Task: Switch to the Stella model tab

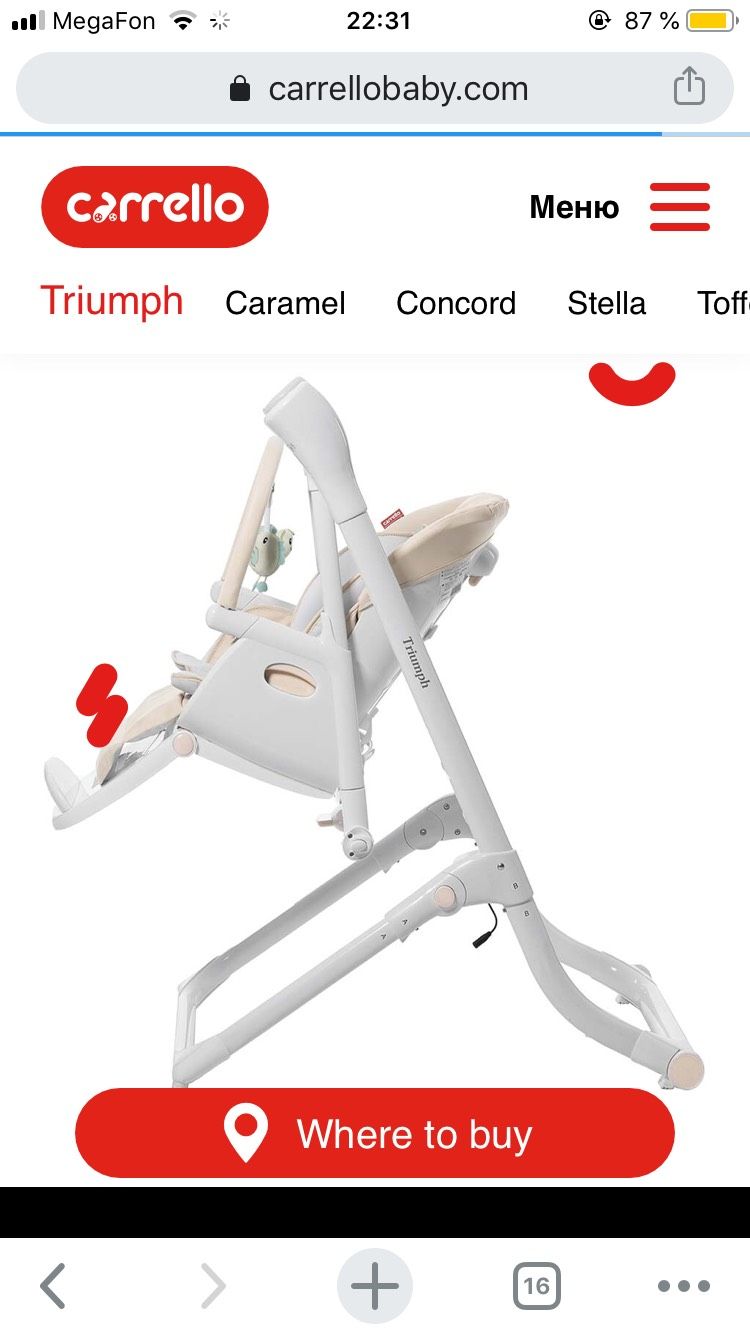Action: (x=607, y=303)
